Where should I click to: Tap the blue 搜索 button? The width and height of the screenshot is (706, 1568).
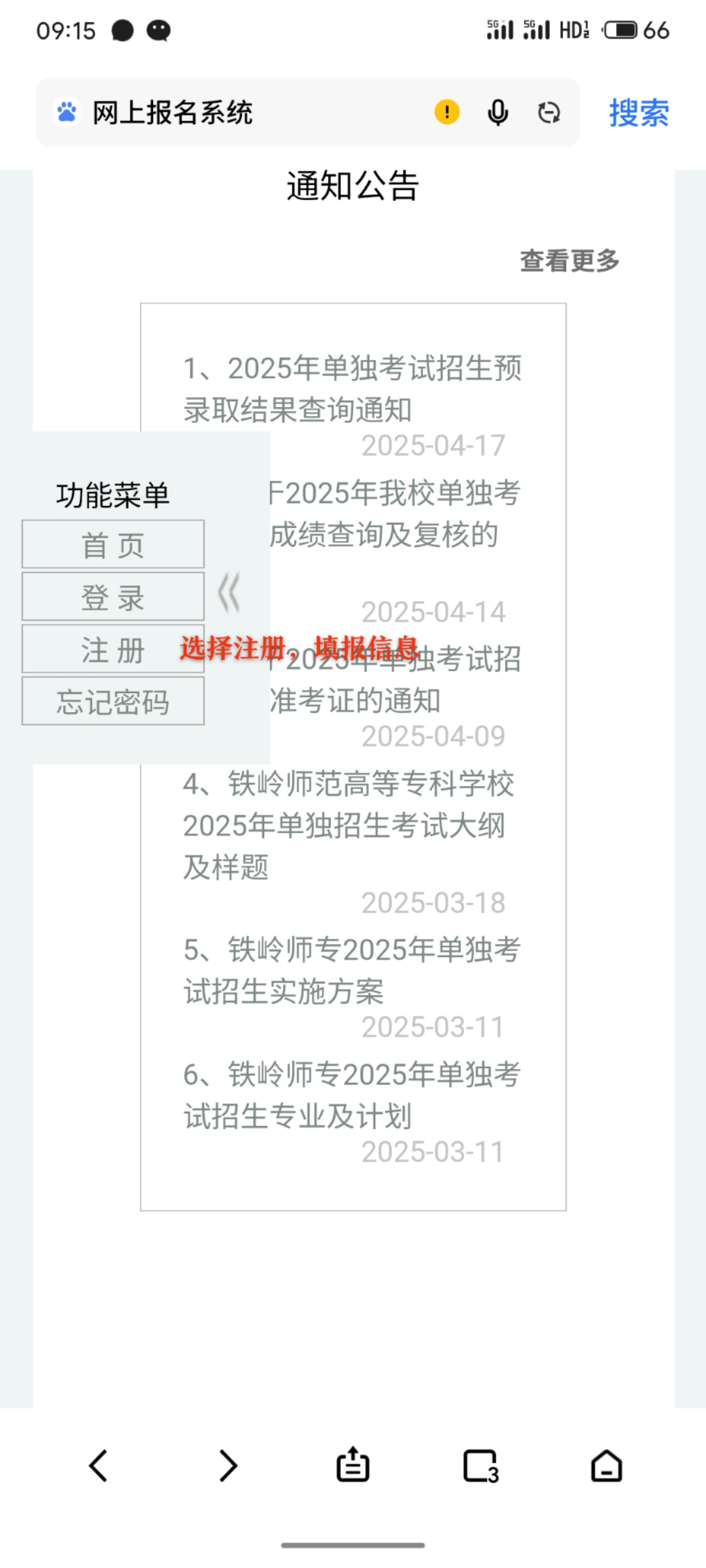tap(638, 112)
